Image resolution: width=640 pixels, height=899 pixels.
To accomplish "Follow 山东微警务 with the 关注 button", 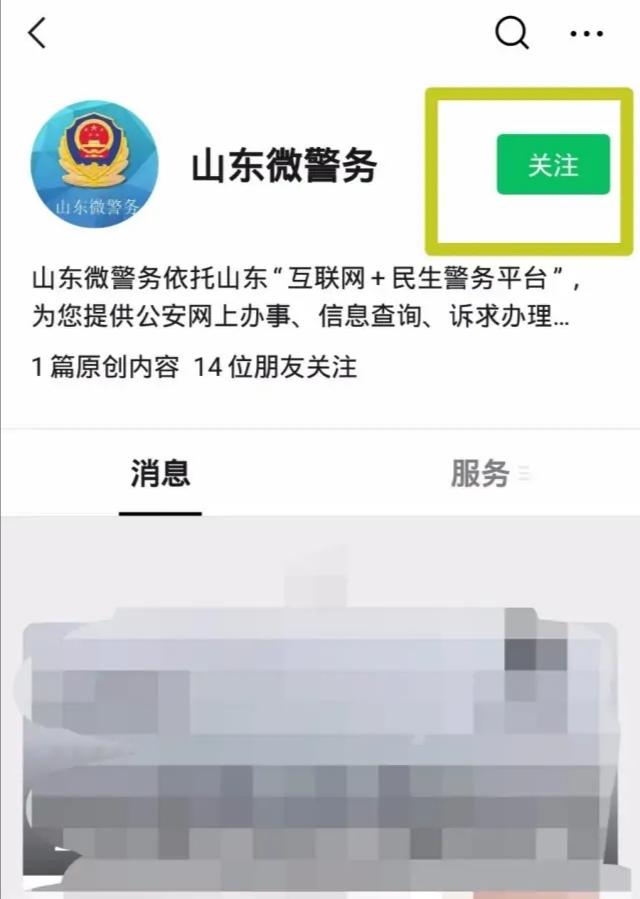I will (553, 164).
